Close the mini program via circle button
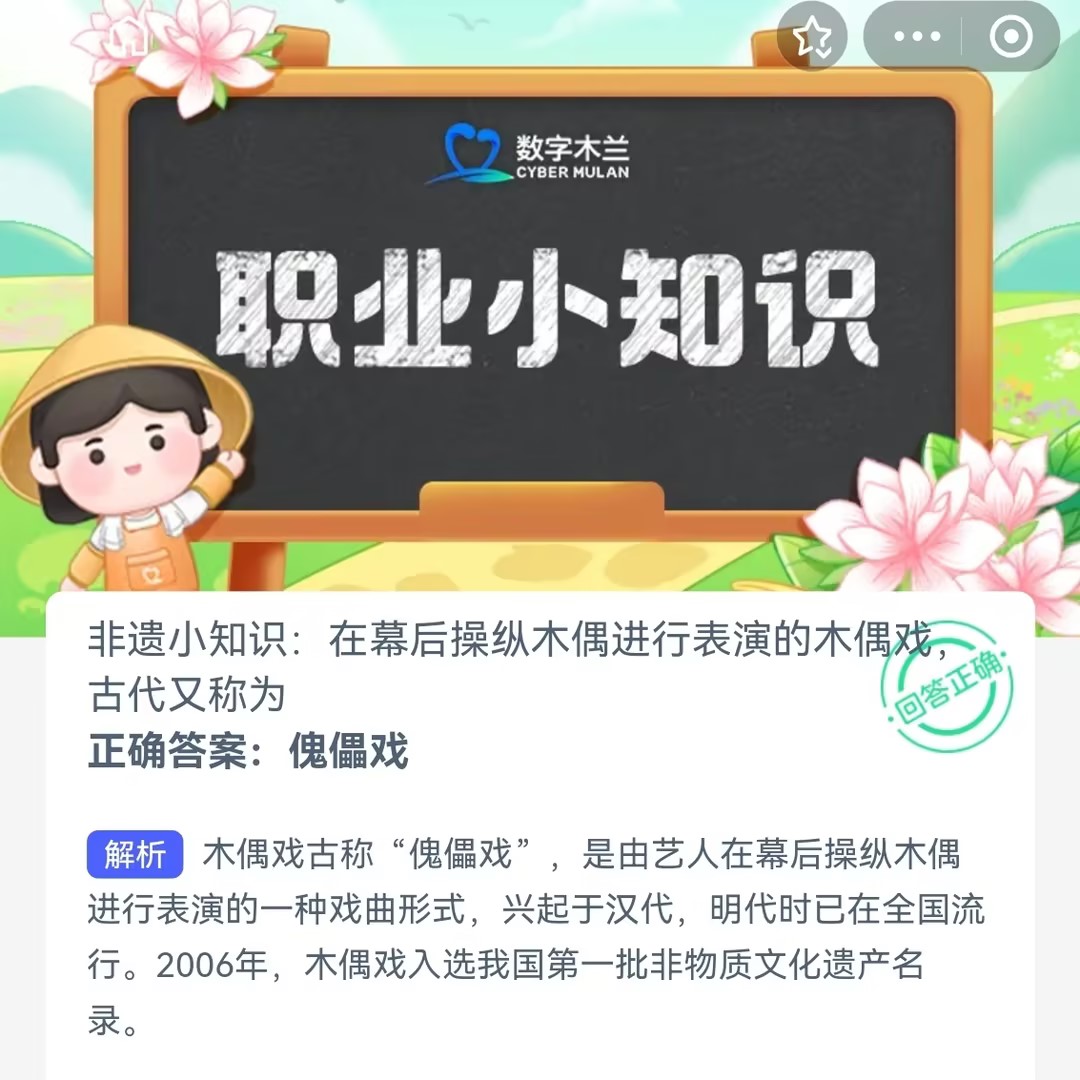 pyautogui.click(x=1010, y=38)
